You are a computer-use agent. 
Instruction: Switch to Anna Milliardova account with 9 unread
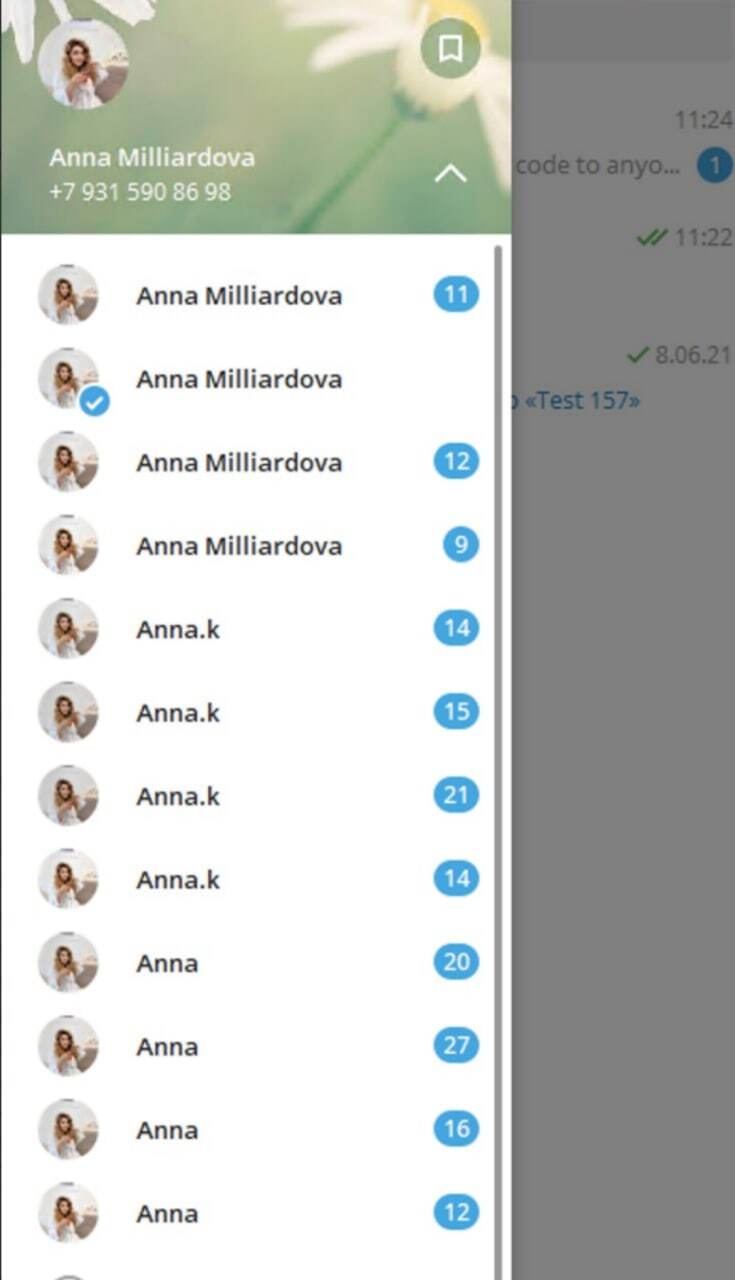tap(240, 545)
